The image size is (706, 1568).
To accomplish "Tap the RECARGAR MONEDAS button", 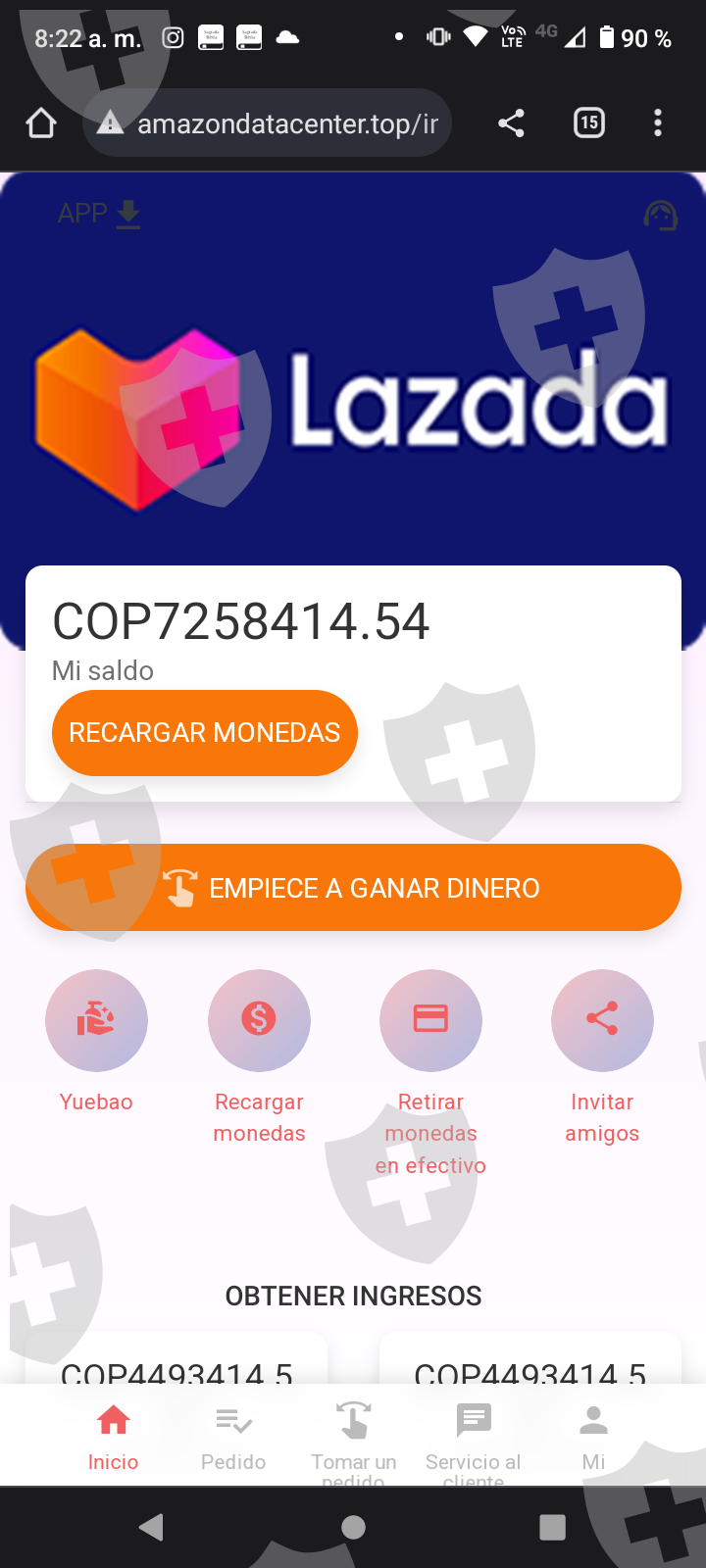I will click(204, 733).
